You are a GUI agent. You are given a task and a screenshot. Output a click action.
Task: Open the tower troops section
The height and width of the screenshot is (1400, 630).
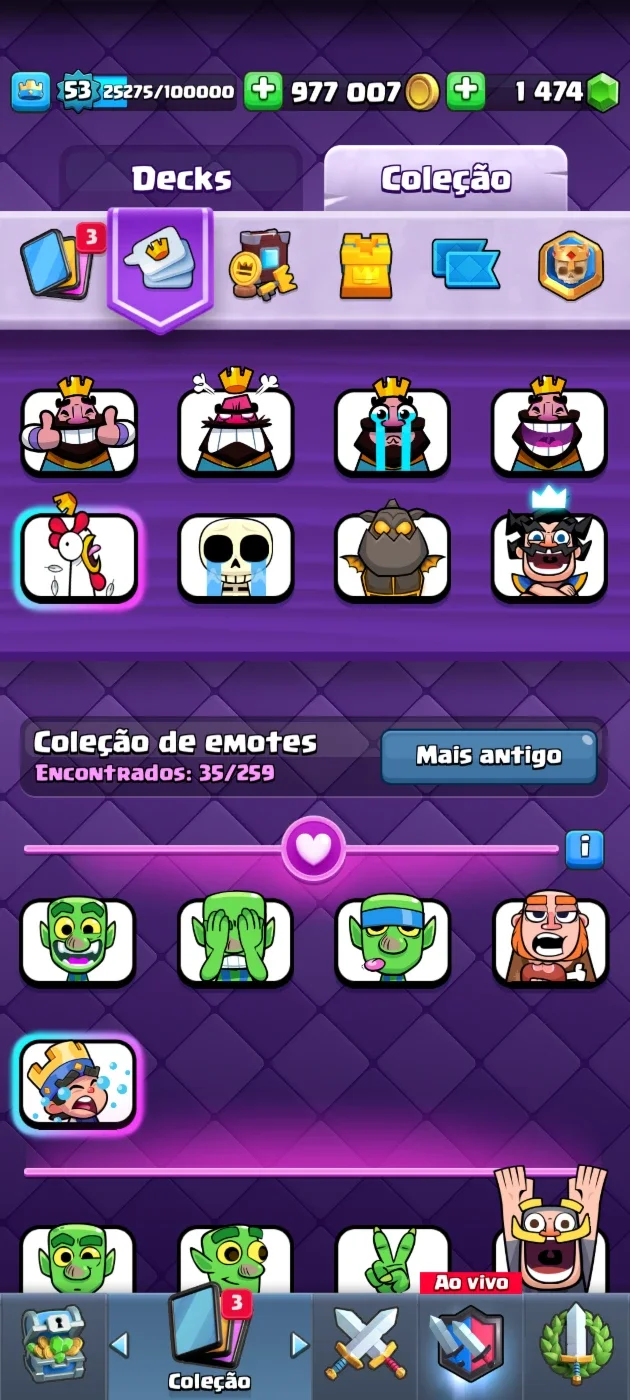tap(365, 266)
